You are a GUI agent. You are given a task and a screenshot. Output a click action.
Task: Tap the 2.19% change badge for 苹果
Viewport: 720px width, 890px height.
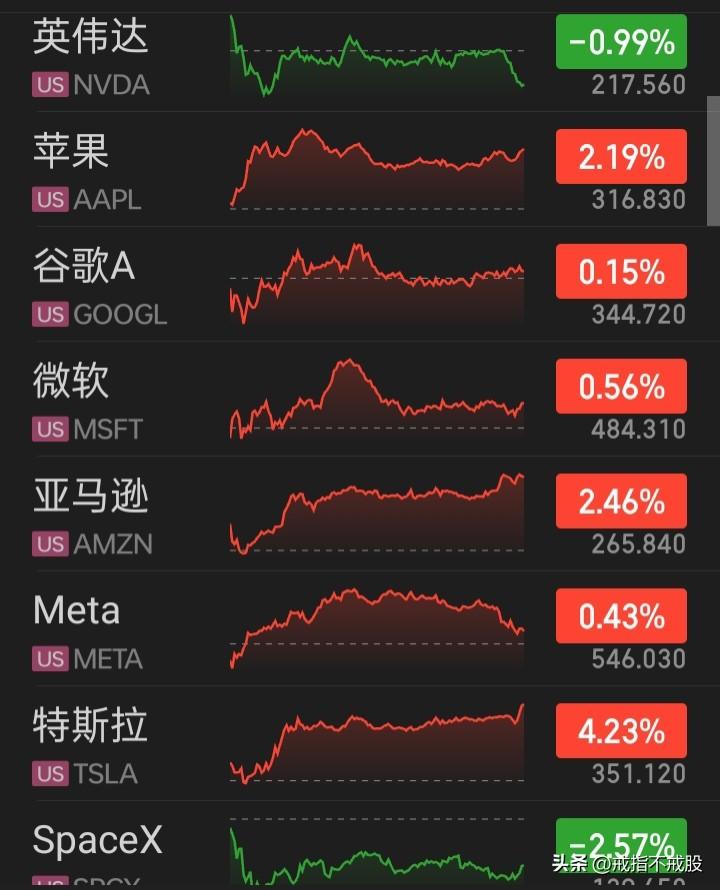coord(621,157)
